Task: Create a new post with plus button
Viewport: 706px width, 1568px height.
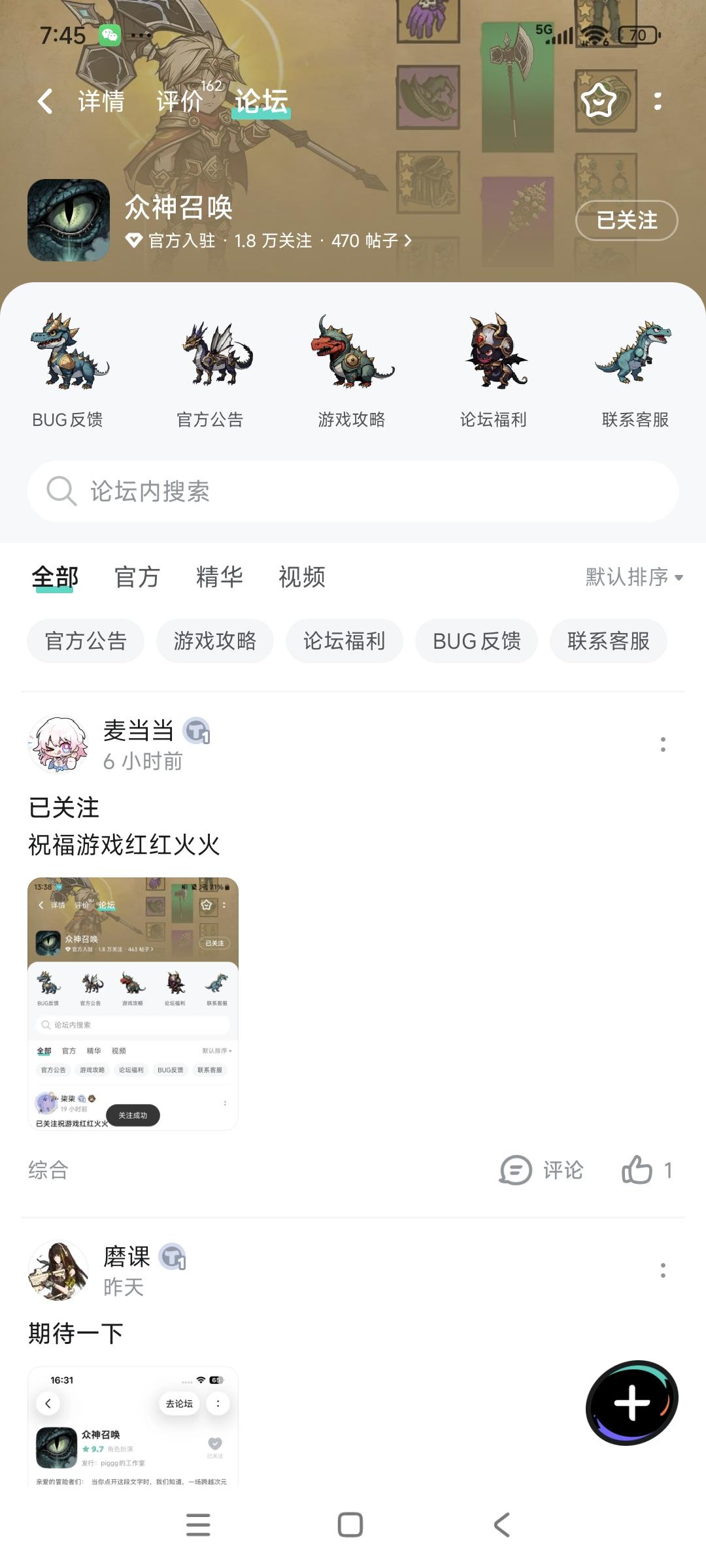Action: coord(631,1403)
